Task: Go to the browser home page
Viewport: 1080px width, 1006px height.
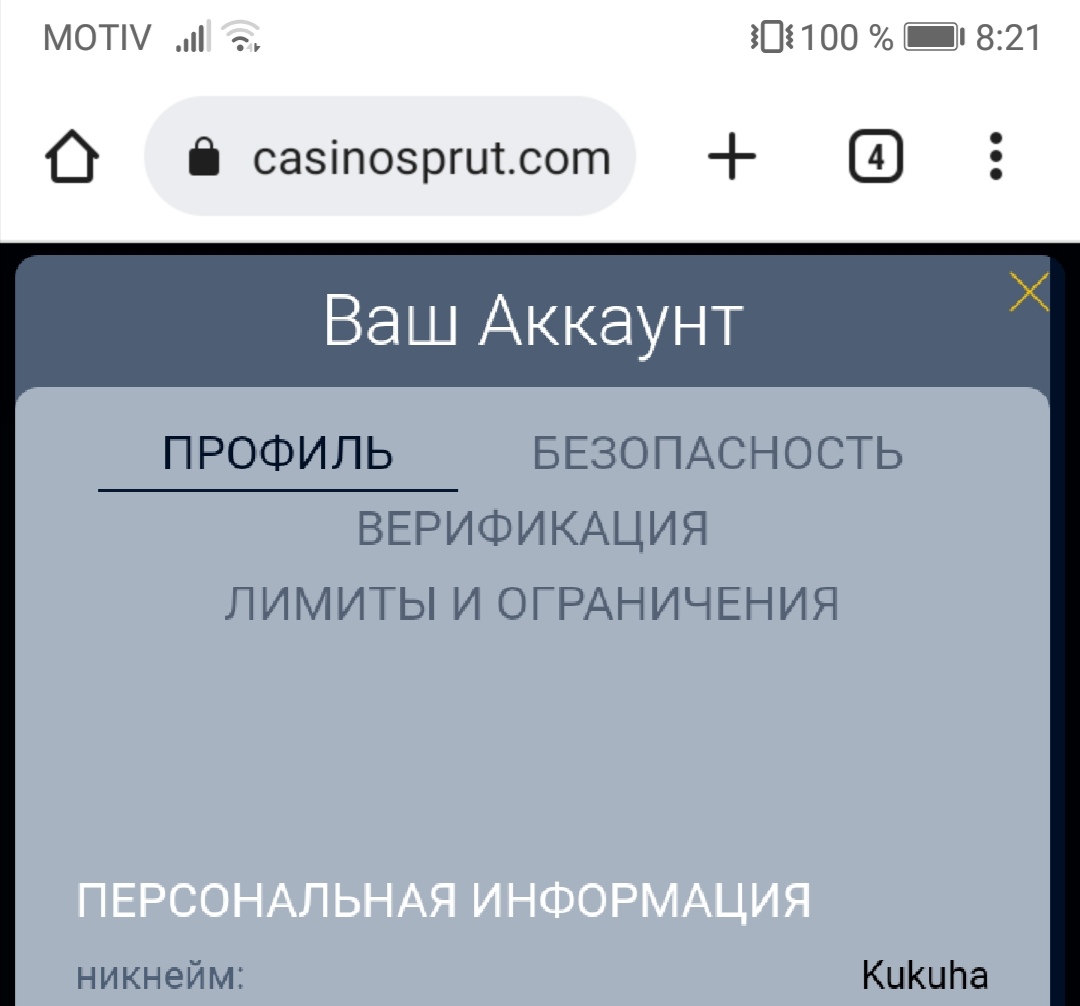Action: pyautogui.click(x=73, y=158)
